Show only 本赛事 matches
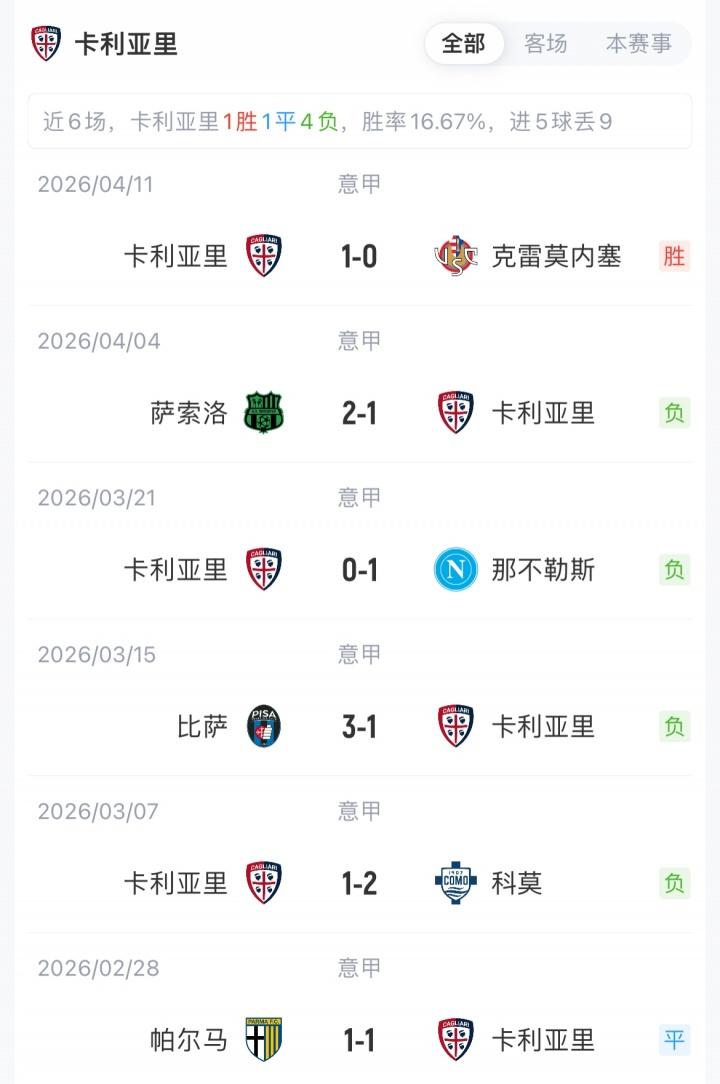 pyautogui.click(x=639, y=44)
